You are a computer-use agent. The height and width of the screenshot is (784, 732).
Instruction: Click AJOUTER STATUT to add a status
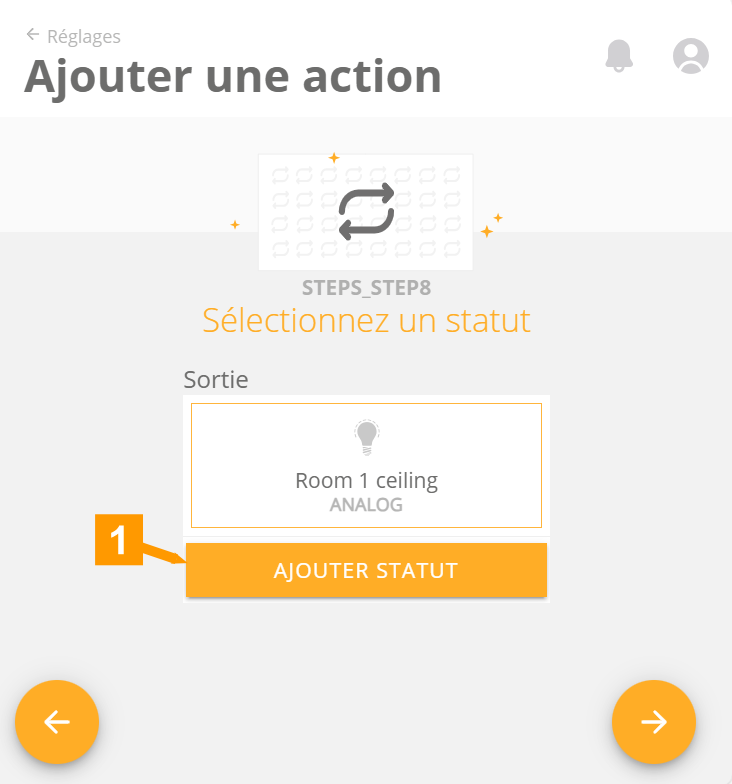pos(366,570)
